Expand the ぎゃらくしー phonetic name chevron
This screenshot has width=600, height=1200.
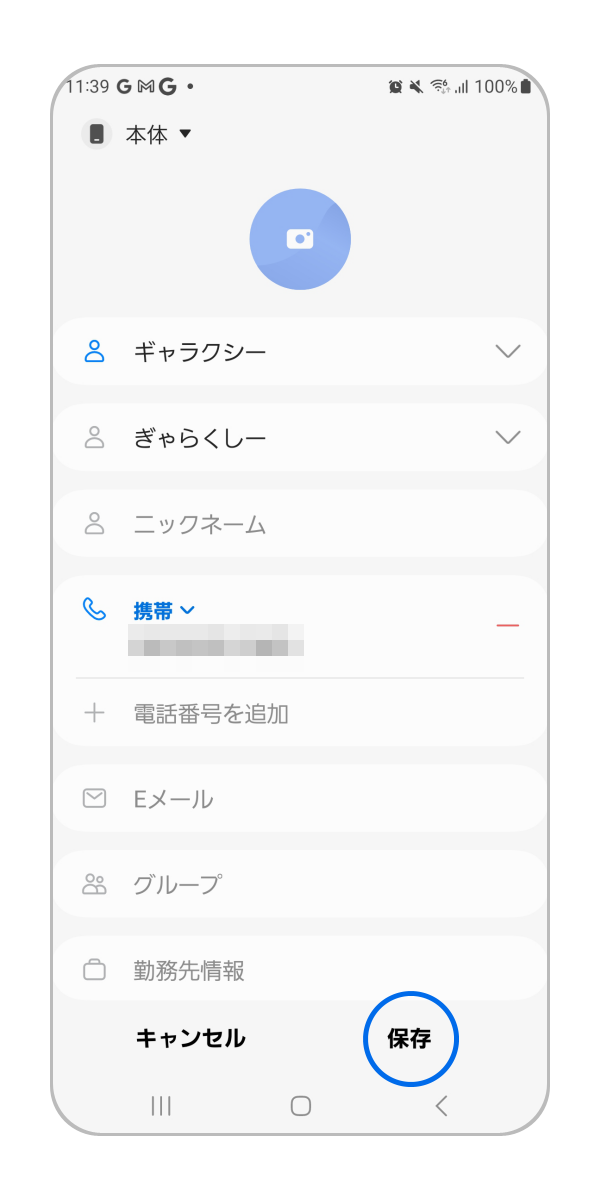pyautogui.click(x=508, y=438)
